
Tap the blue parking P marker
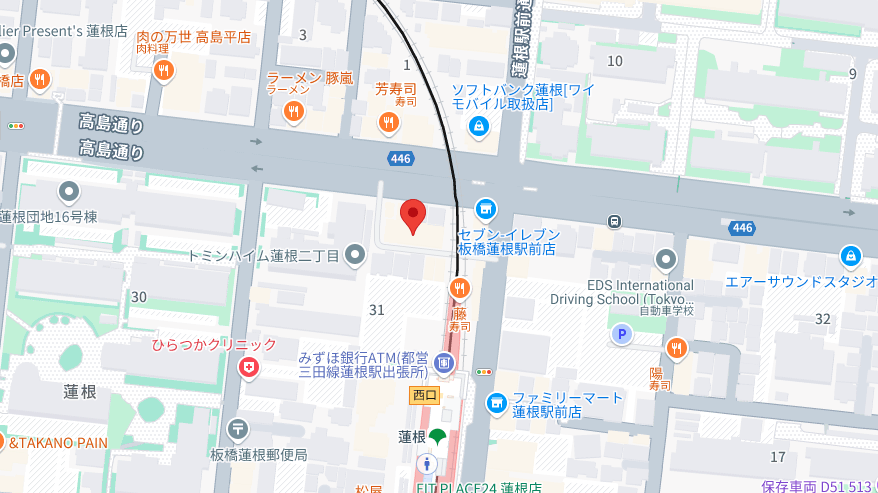(x=622, y=335)
